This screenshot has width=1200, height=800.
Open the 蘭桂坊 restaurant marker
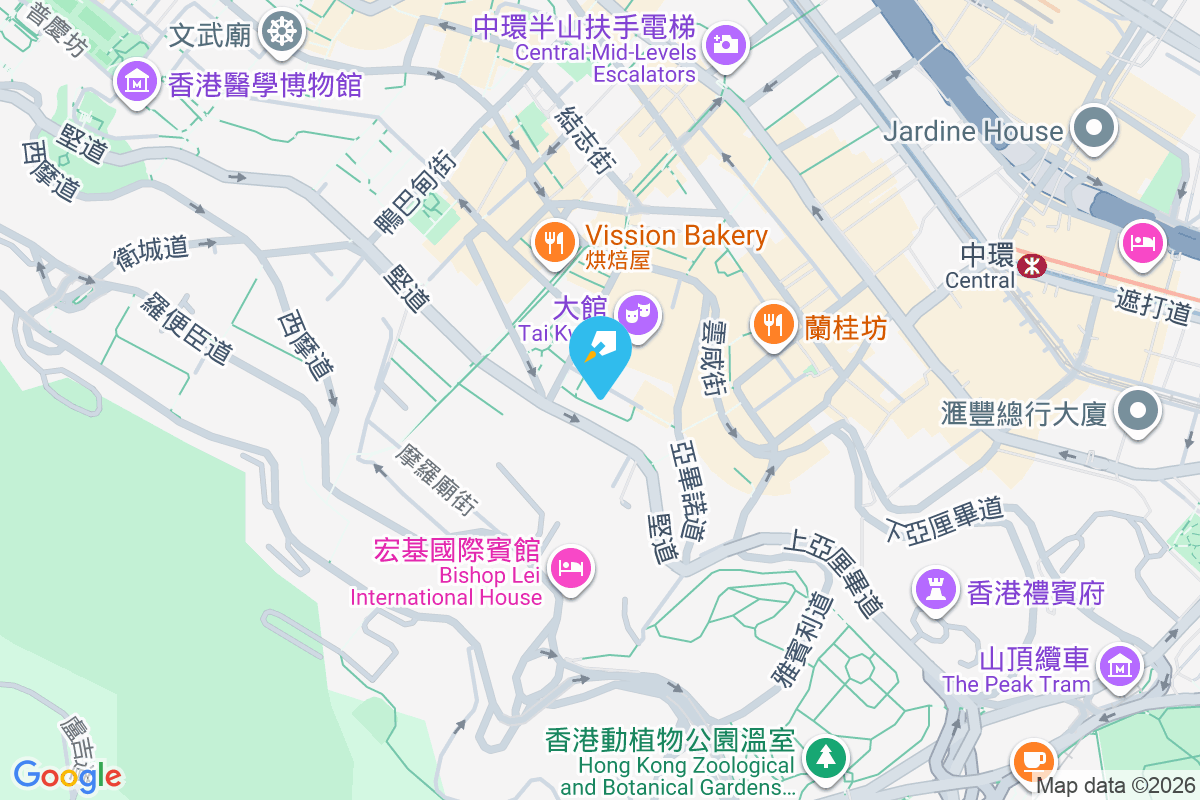[773, 325]
